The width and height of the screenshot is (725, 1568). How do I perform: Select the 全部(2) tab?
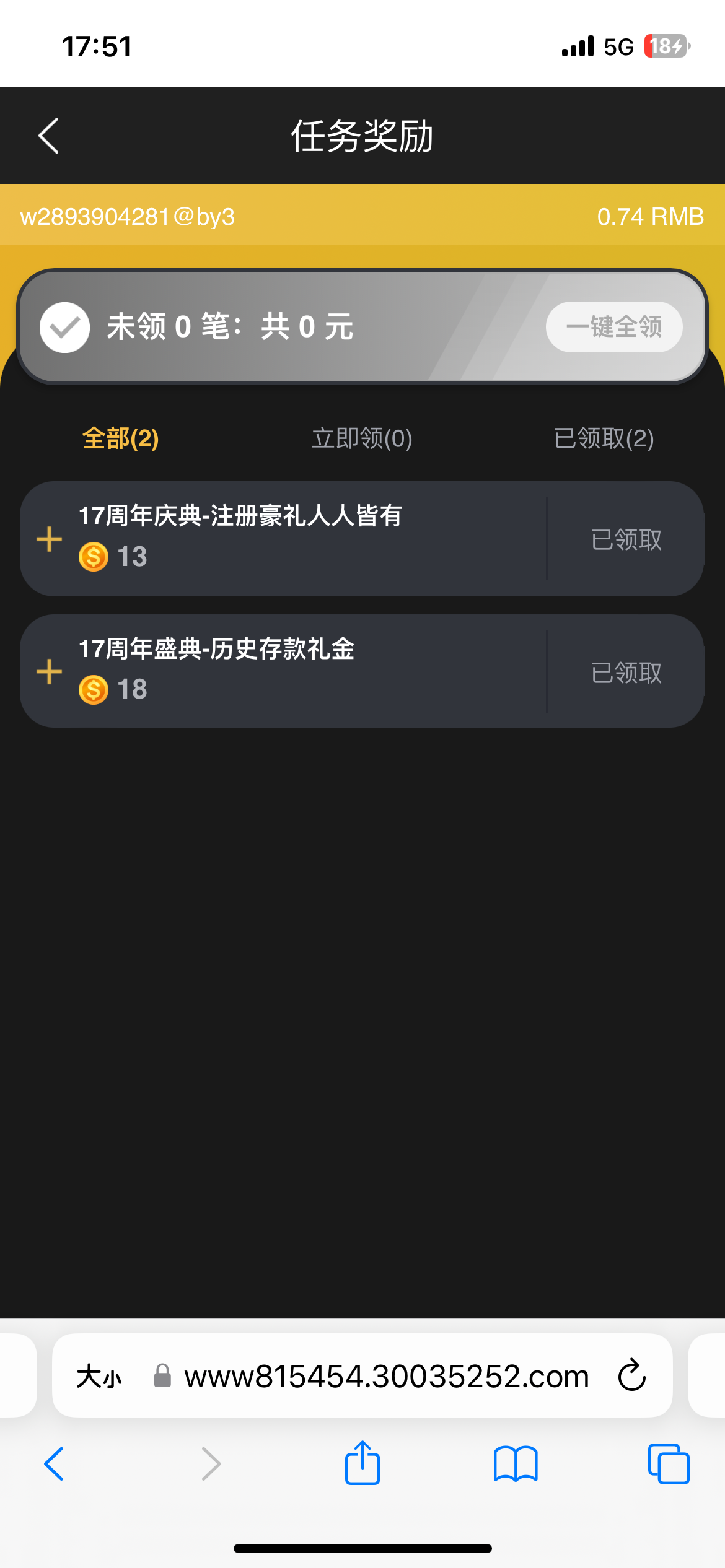121,439
